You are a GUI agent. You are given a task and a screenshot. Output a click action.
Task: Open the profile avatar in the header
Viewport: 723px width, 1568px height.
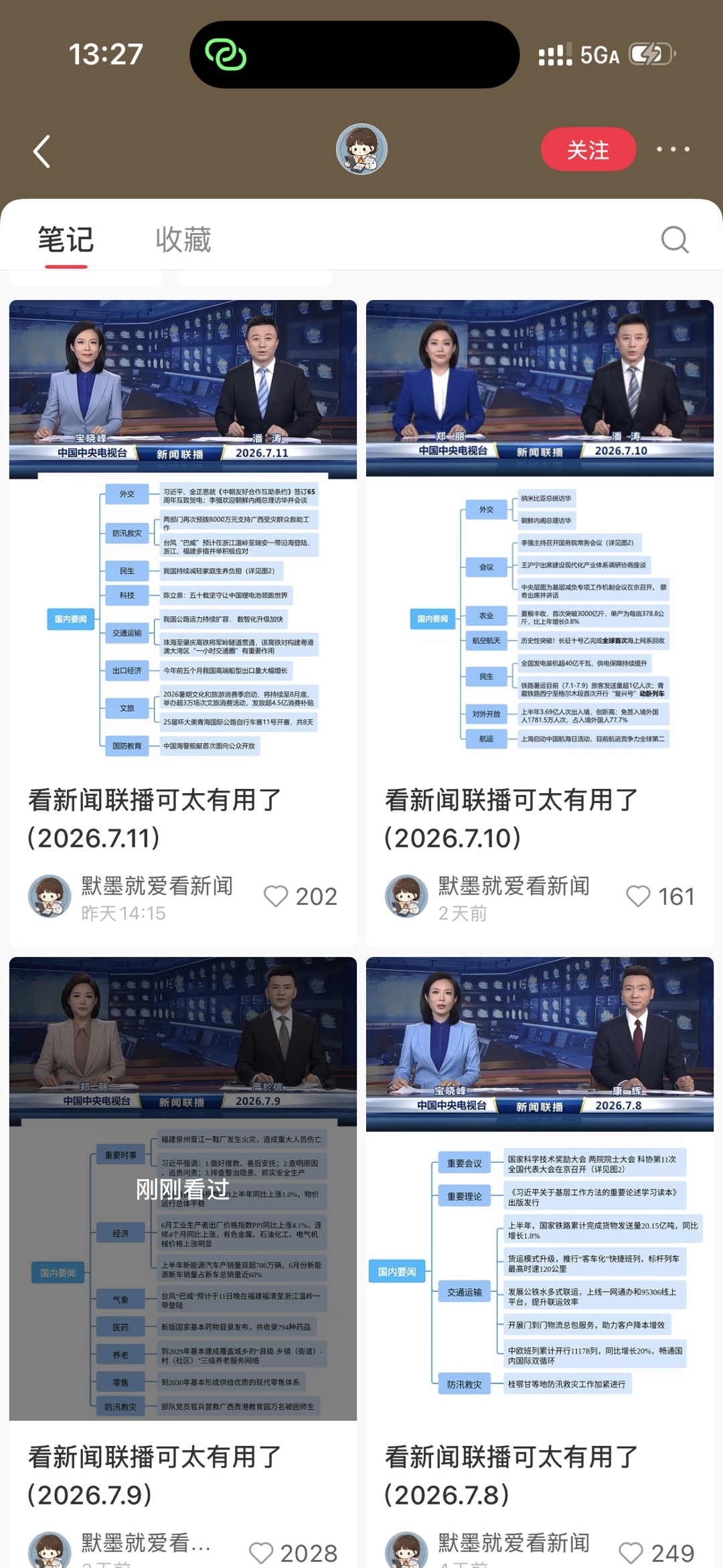coord(361,149)
